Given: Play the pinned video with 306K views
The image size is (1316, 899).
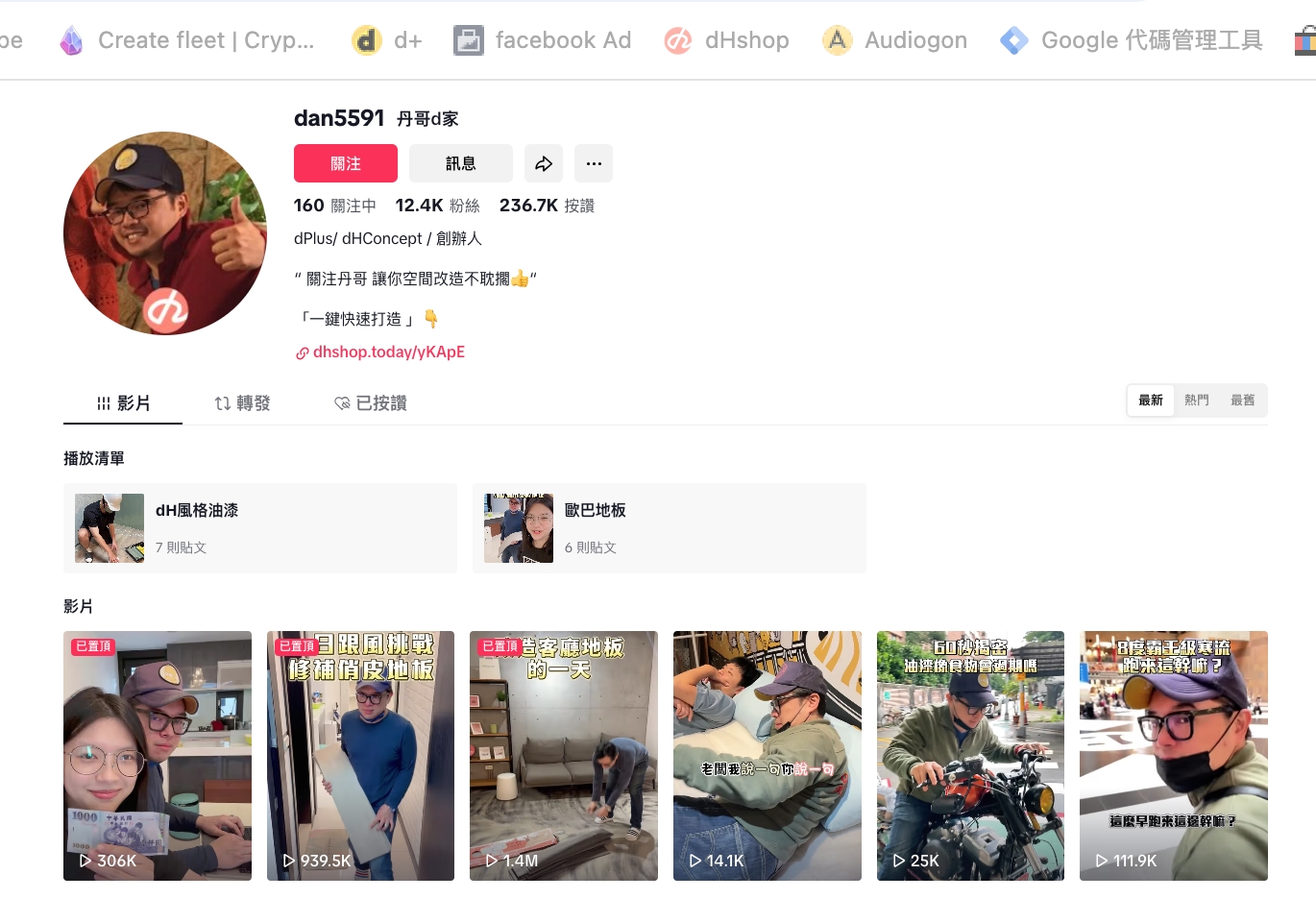Looking at the screenshot, I should (158, 755).
